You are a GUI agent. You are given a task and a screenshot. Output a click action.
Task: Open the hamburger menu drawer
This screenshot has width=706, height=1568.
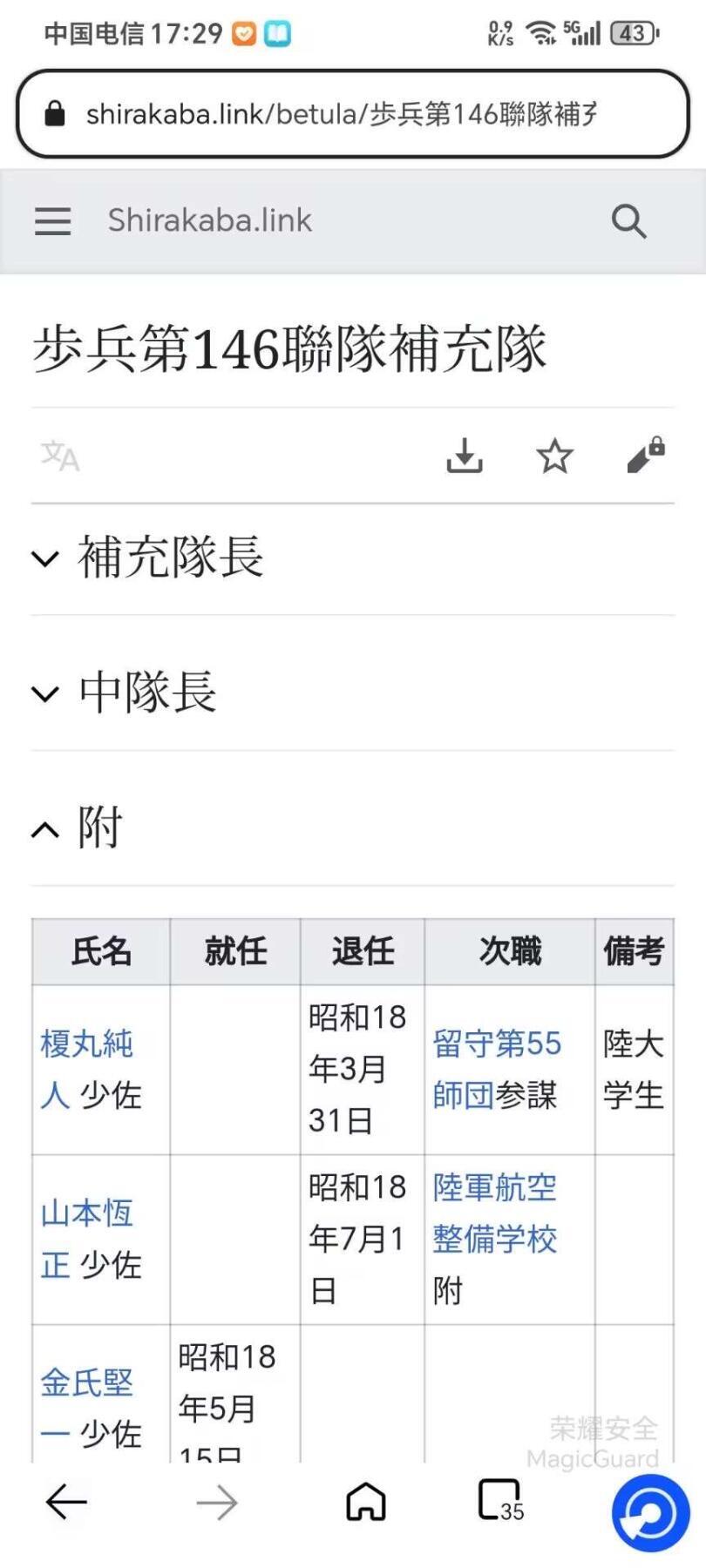pos(52,221)
